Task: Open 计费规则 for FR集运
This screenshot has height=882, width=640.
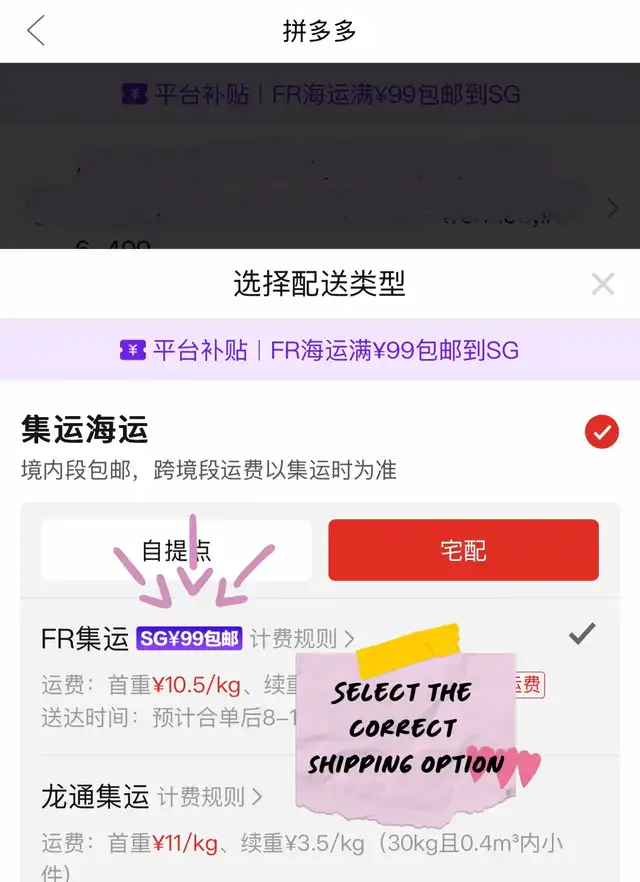Action: [301, 638]
